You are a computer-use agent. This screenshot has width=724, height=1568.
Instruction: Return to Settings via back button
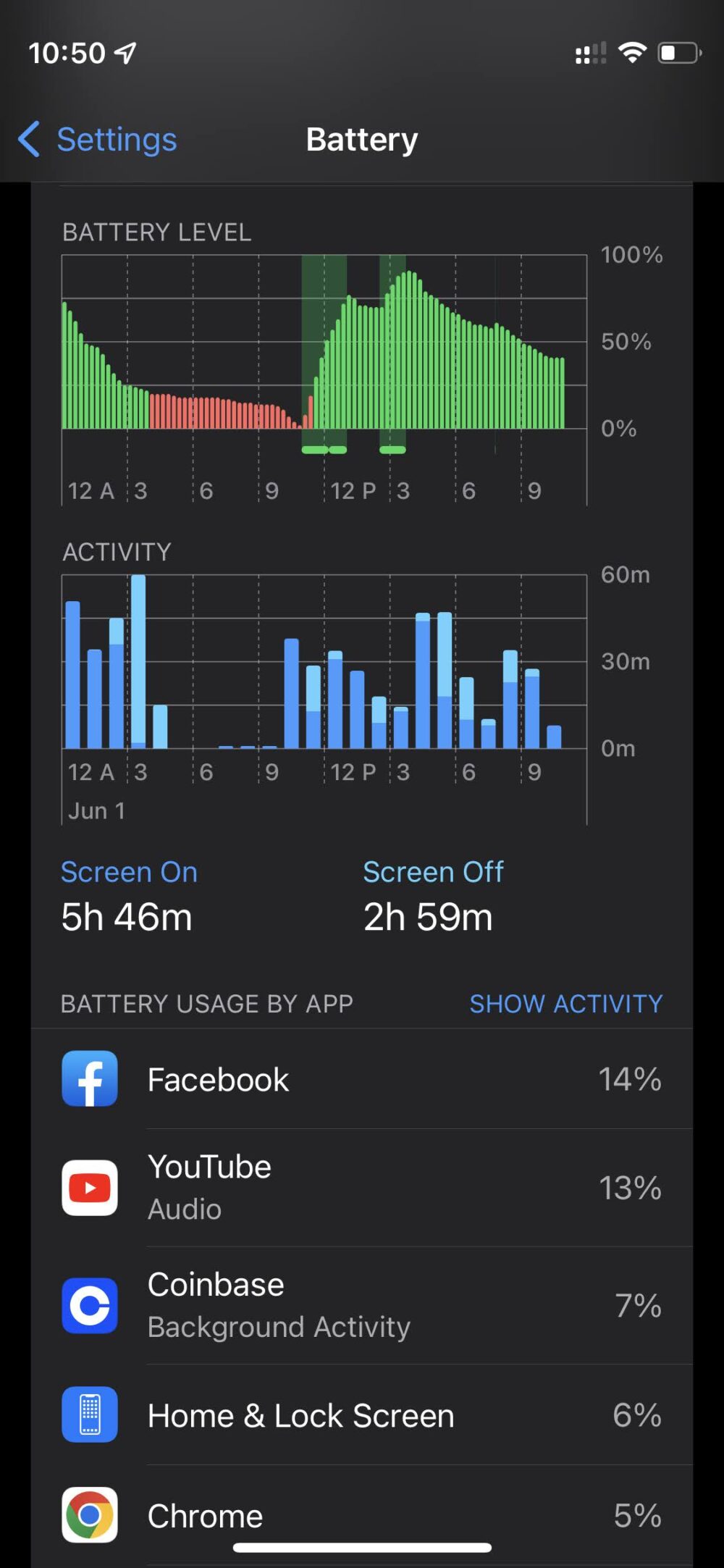pyautogui.click(x=97, y=138)
